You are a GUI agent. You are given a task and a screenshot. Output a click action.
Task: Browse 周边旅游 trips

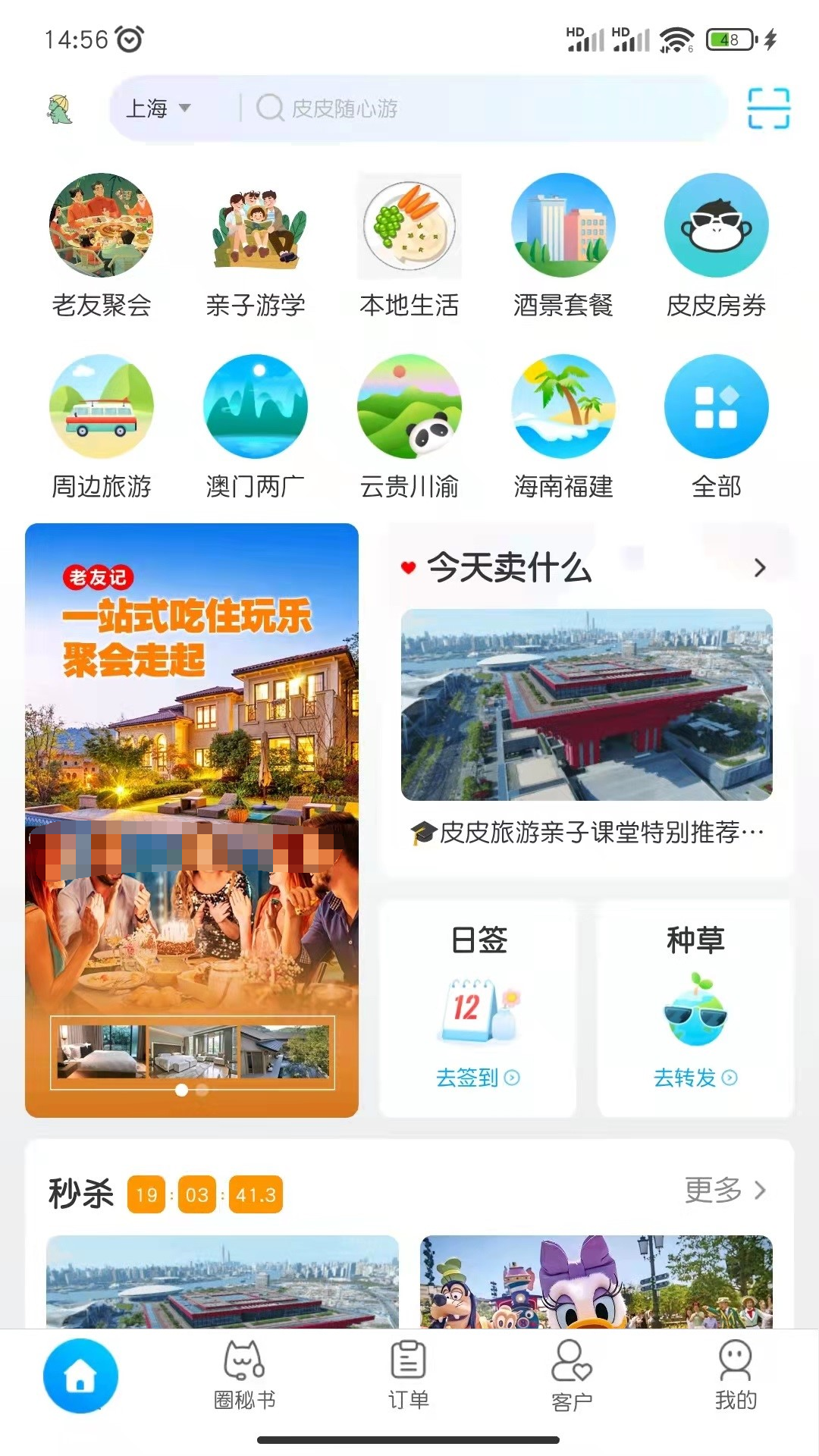[x=102, y=426]
